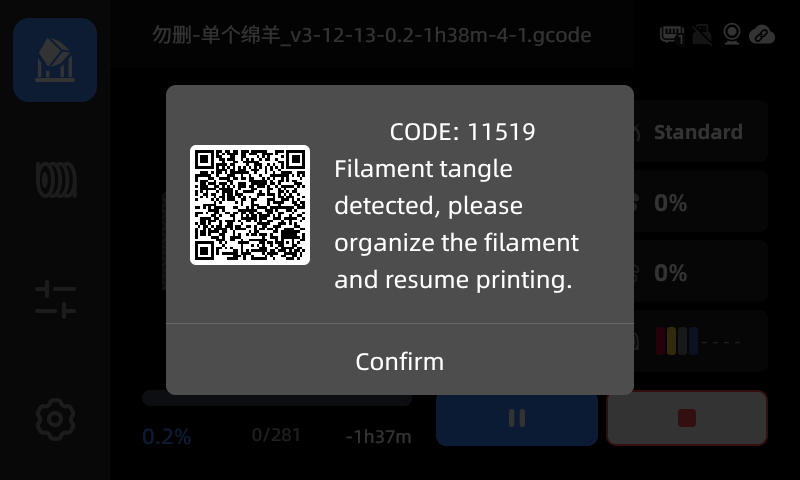
Task: Select the Standard speed mode
Action: (x=697, y=132)
